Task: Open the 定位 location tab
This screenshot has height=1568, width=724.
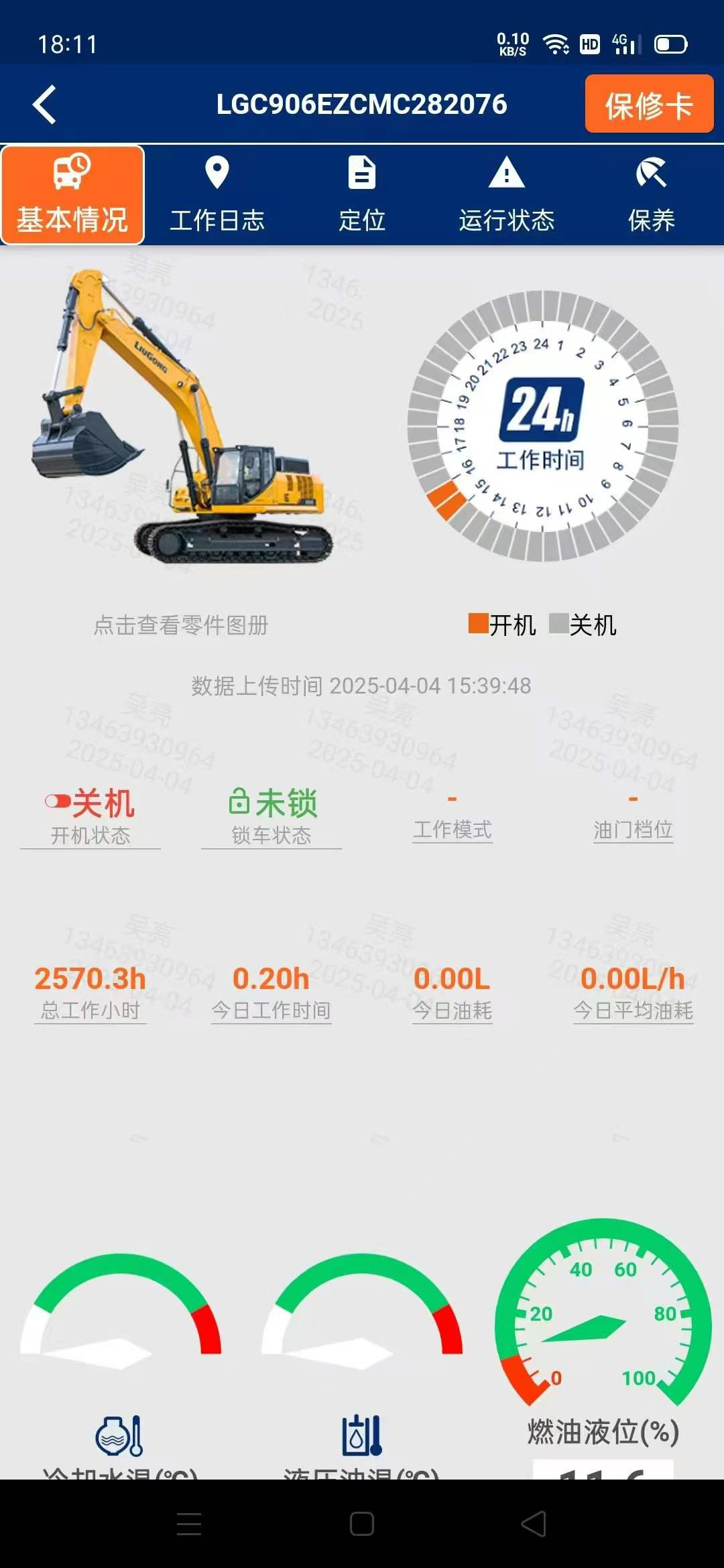Action: (x=362, y=195)
